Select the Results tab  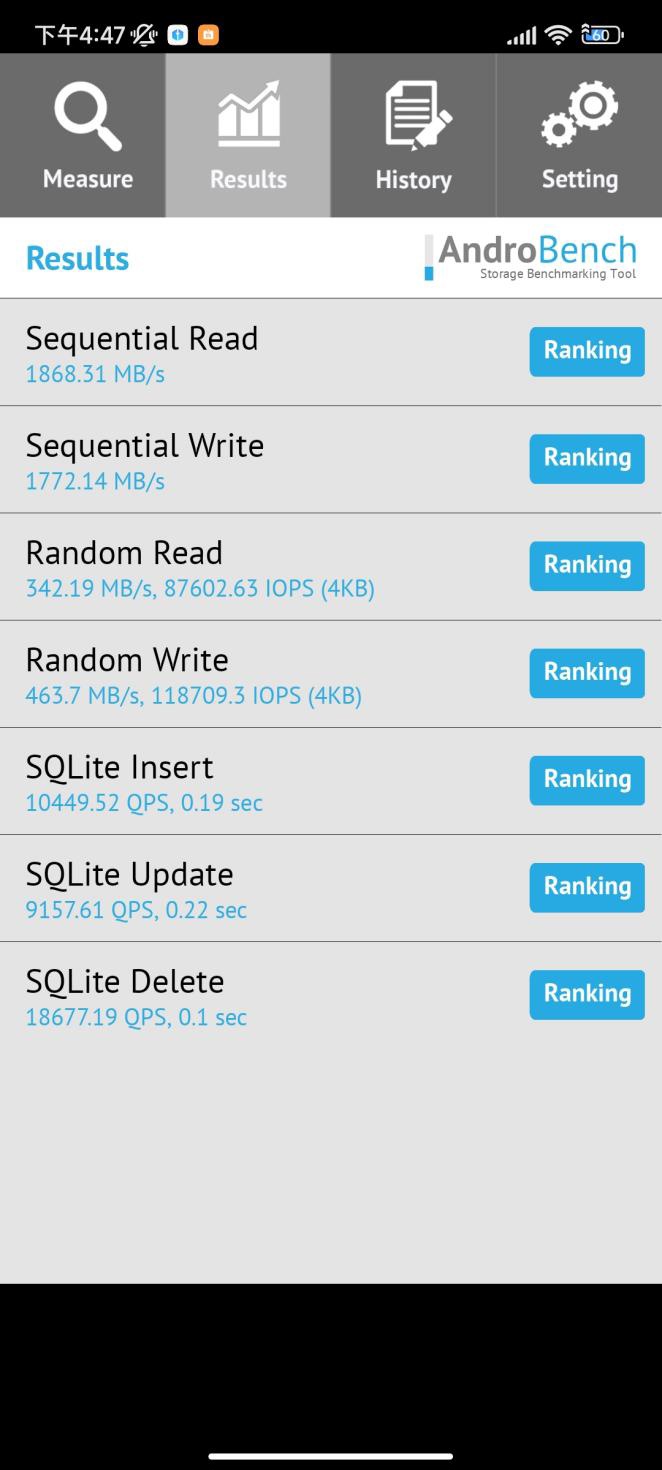(x=248, y=136)
